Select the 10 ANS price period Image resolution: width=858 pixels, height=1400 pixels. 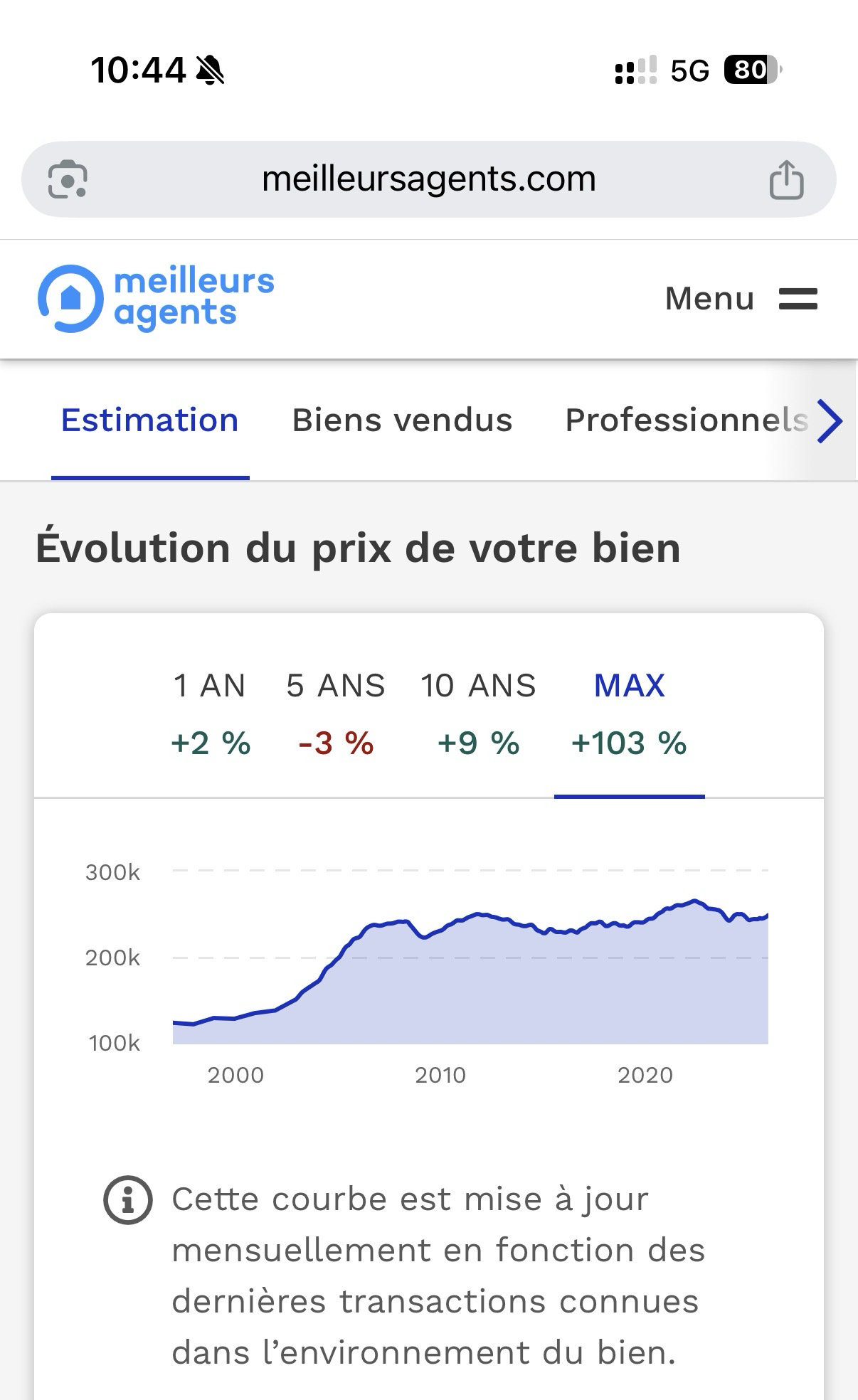pos(478,714)
